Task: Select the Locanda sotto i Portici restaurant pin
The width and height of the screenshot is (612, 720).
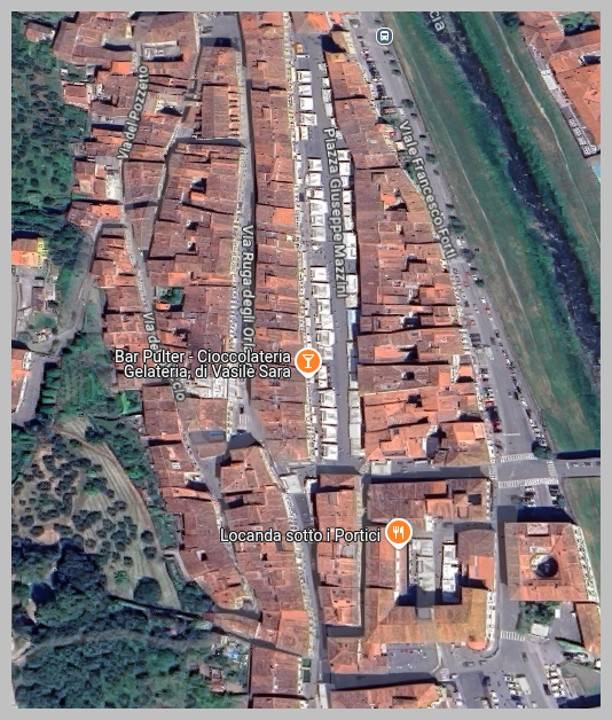Action: coord(399,532)
